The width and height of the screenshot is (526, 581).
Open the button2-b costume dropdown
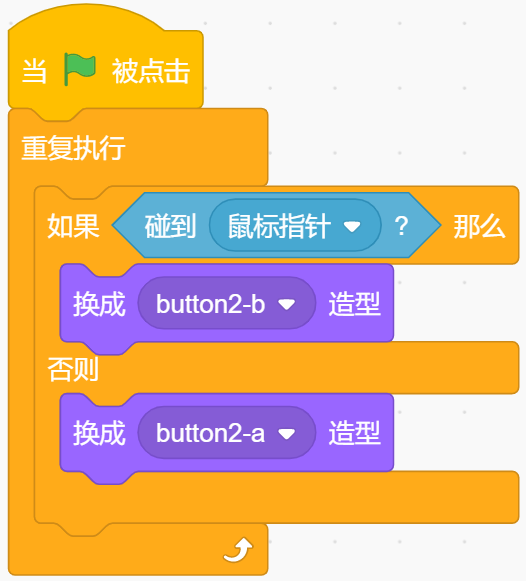227,303
